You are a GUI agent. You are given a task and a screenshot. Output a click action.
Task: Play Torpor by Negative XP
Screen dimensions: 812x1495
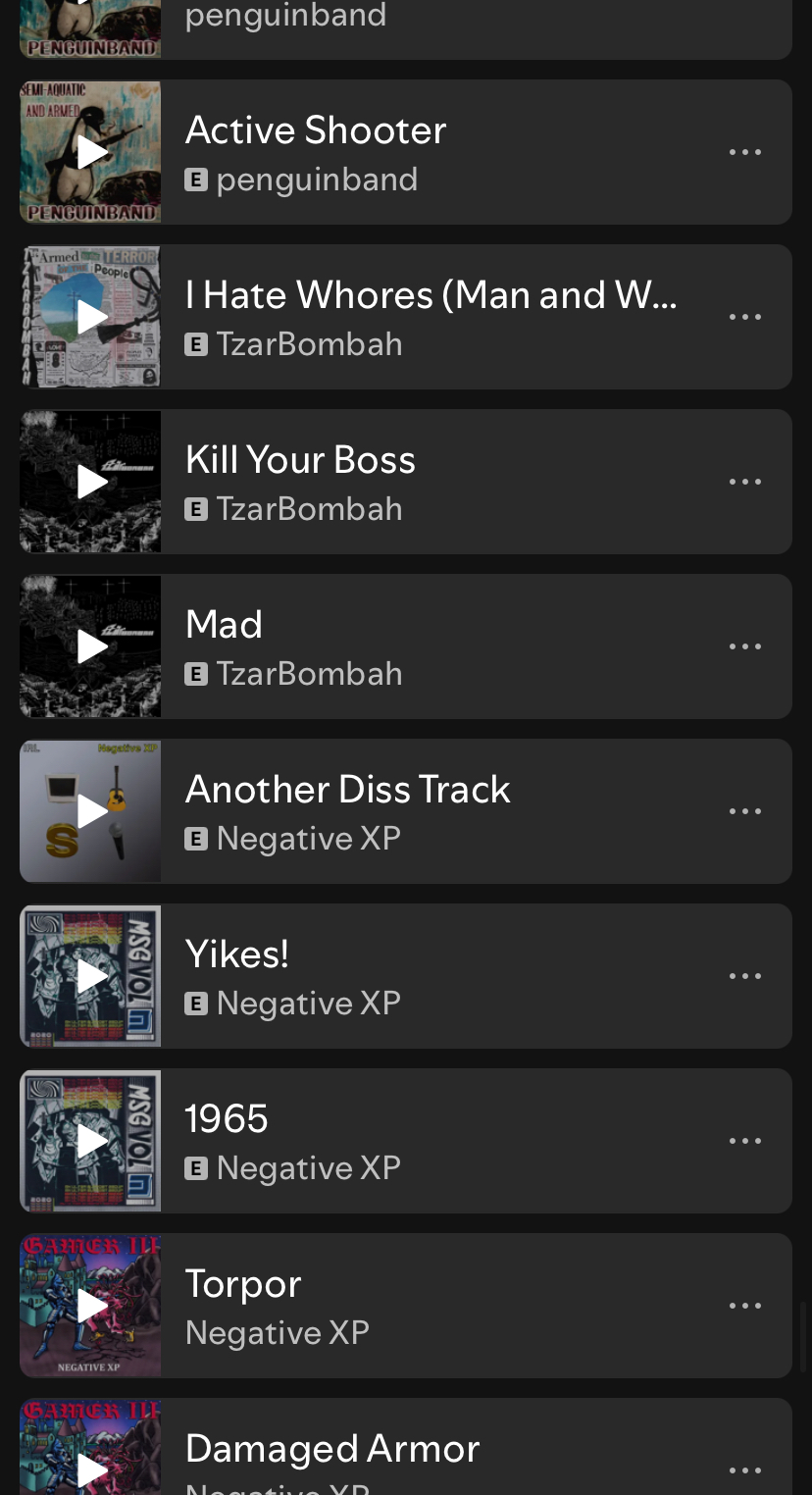(x=91, y=1306)
